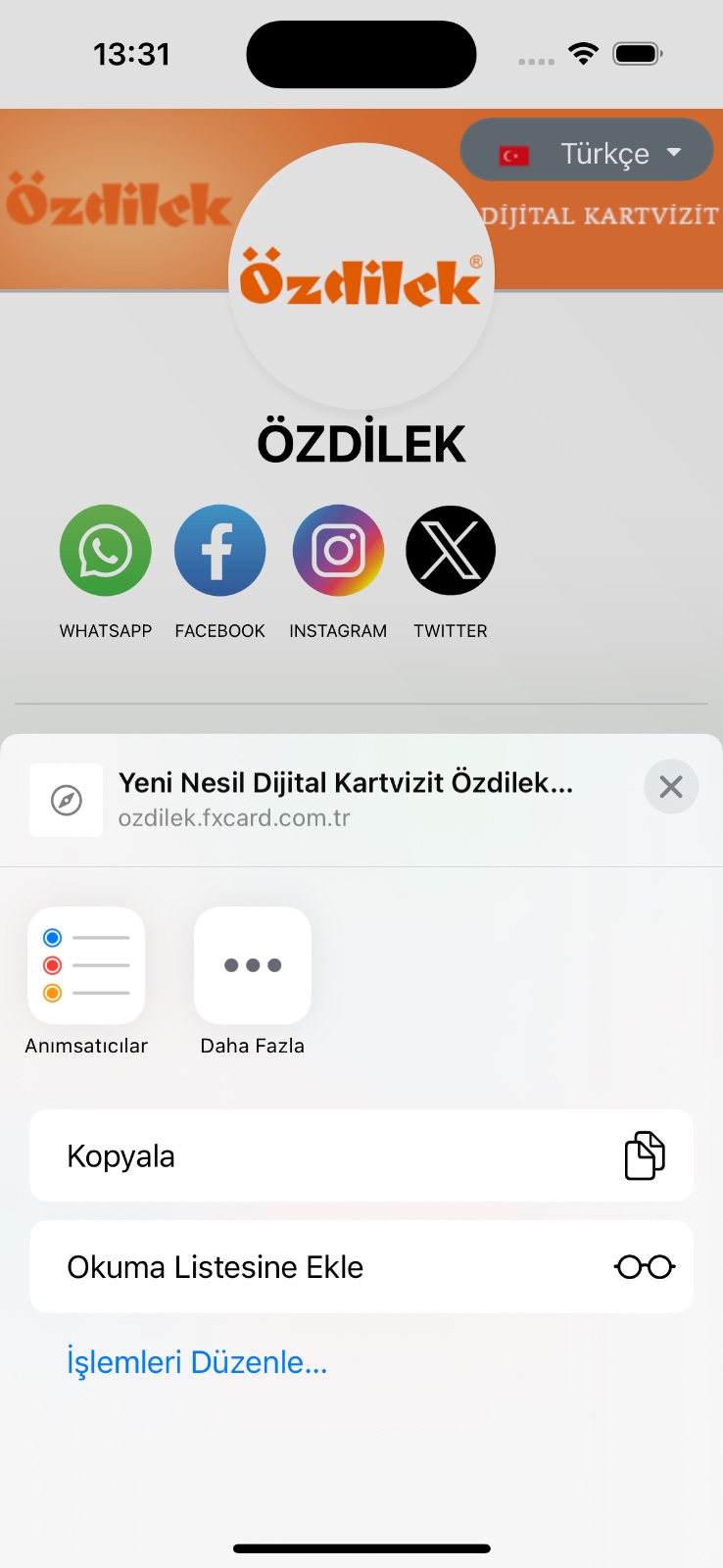Viewport: 723px width, 1568px height.
Task: Open Daha Fazla app options
Action: [x=253, y=966]
